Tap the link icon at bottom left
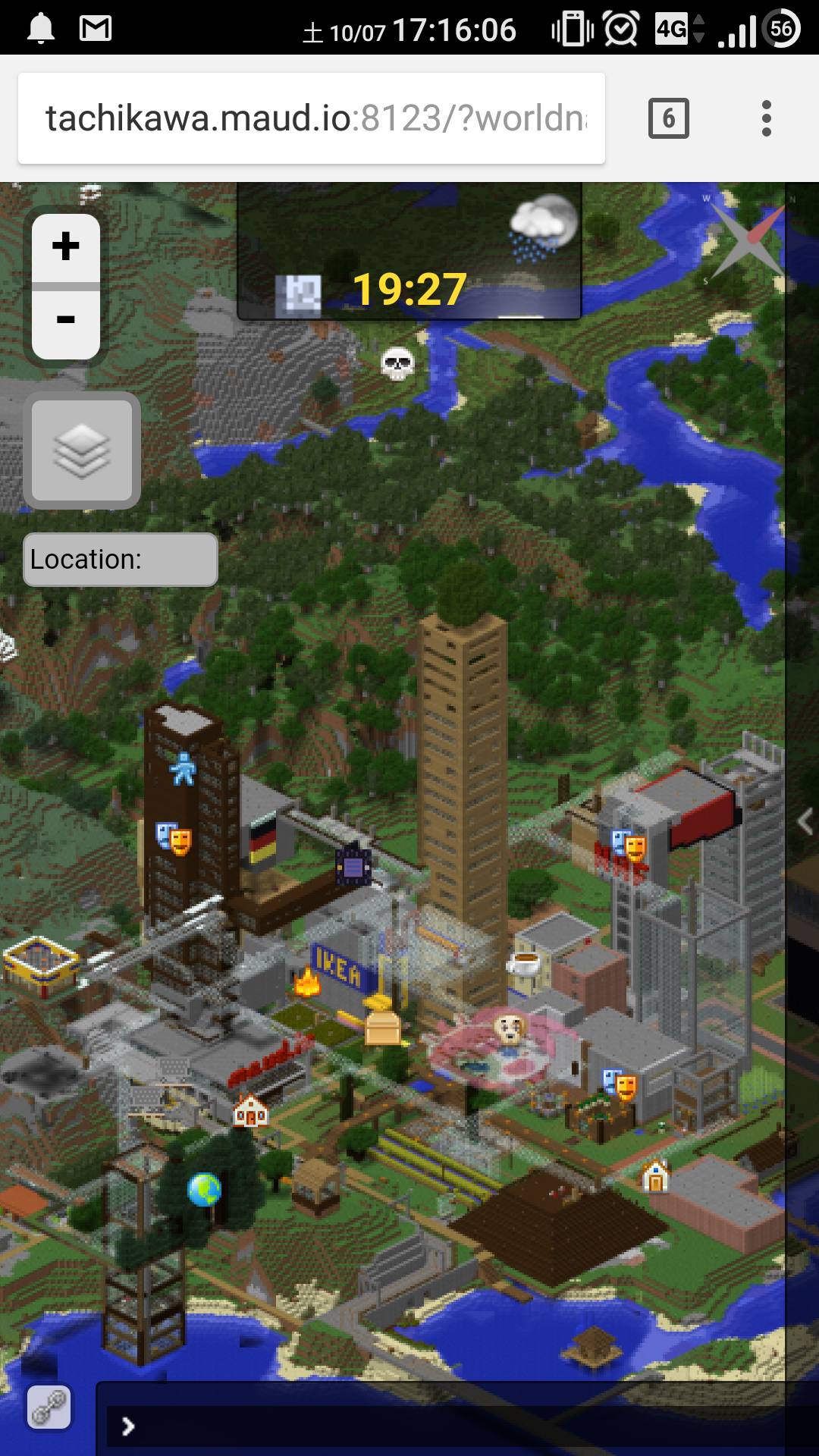Screen dimensions: 819x1456 (49, 1408)
